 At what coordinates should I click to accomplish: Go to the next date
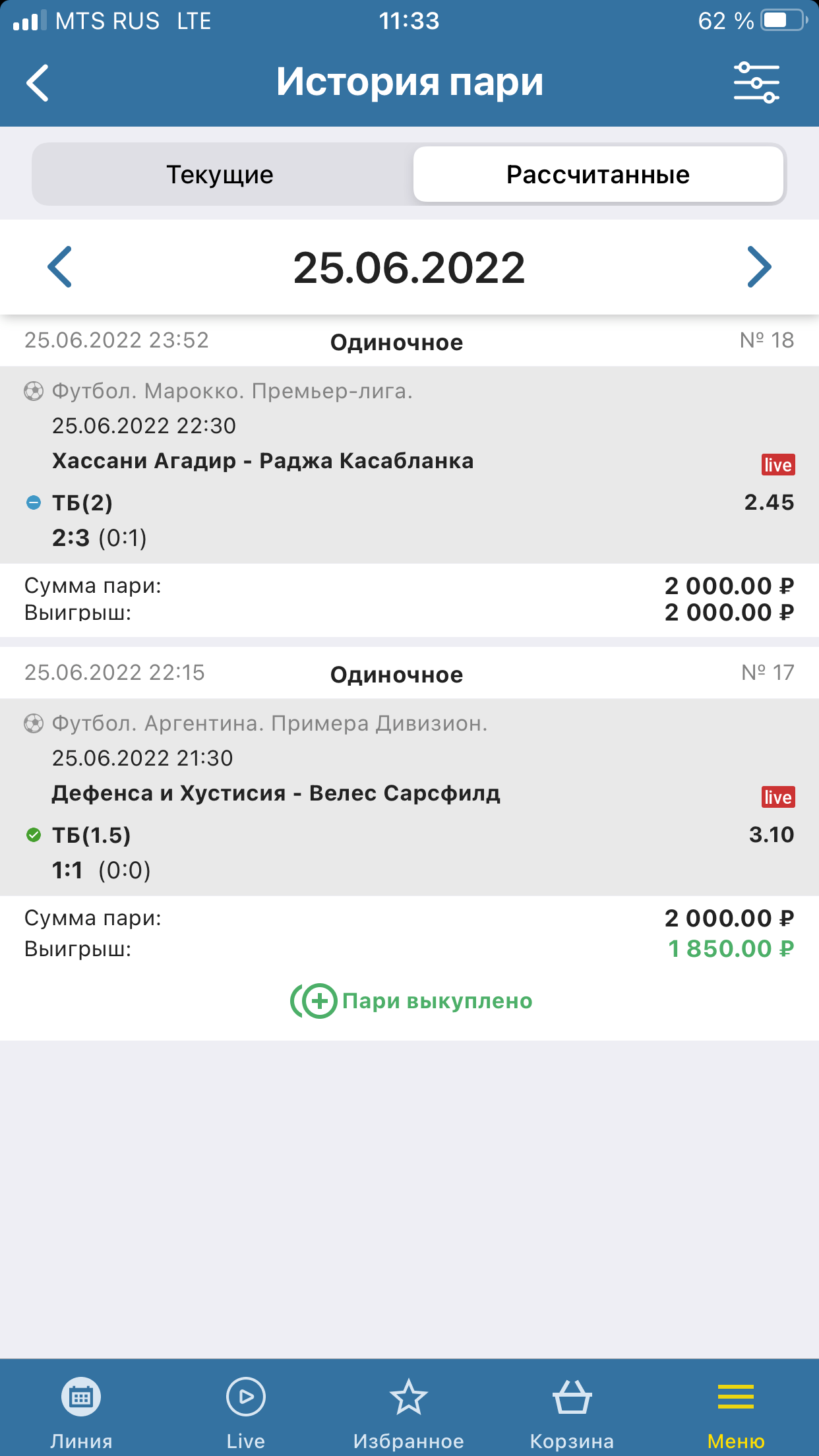point(758,267)
